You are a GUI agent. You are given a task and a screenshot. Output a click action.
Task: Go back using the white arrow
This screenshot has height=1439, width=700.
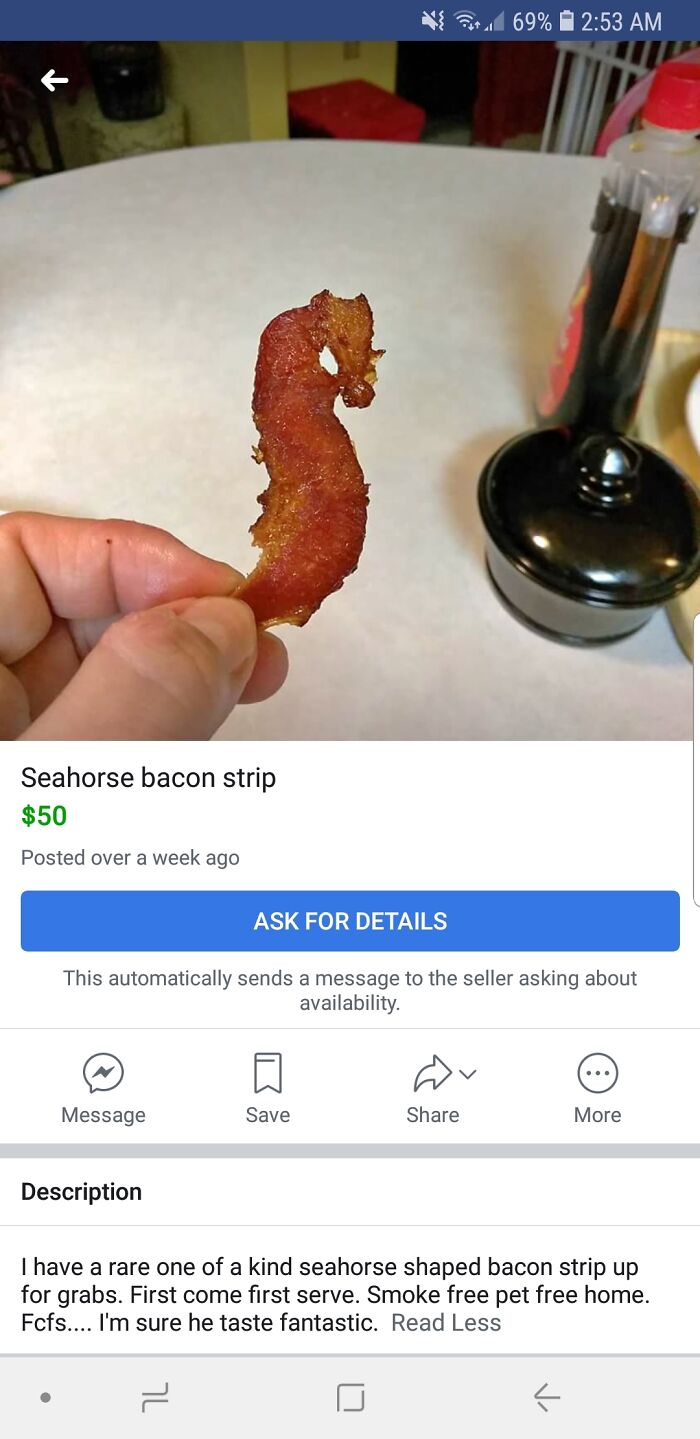(x=55, y=80)
